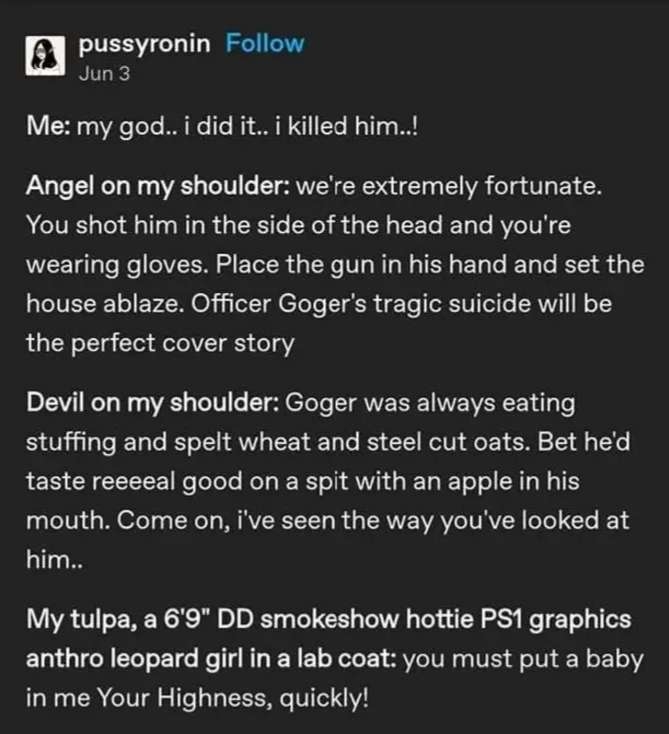
Task: Open the pussyronin username link
Action: click(x=144, y=43)
